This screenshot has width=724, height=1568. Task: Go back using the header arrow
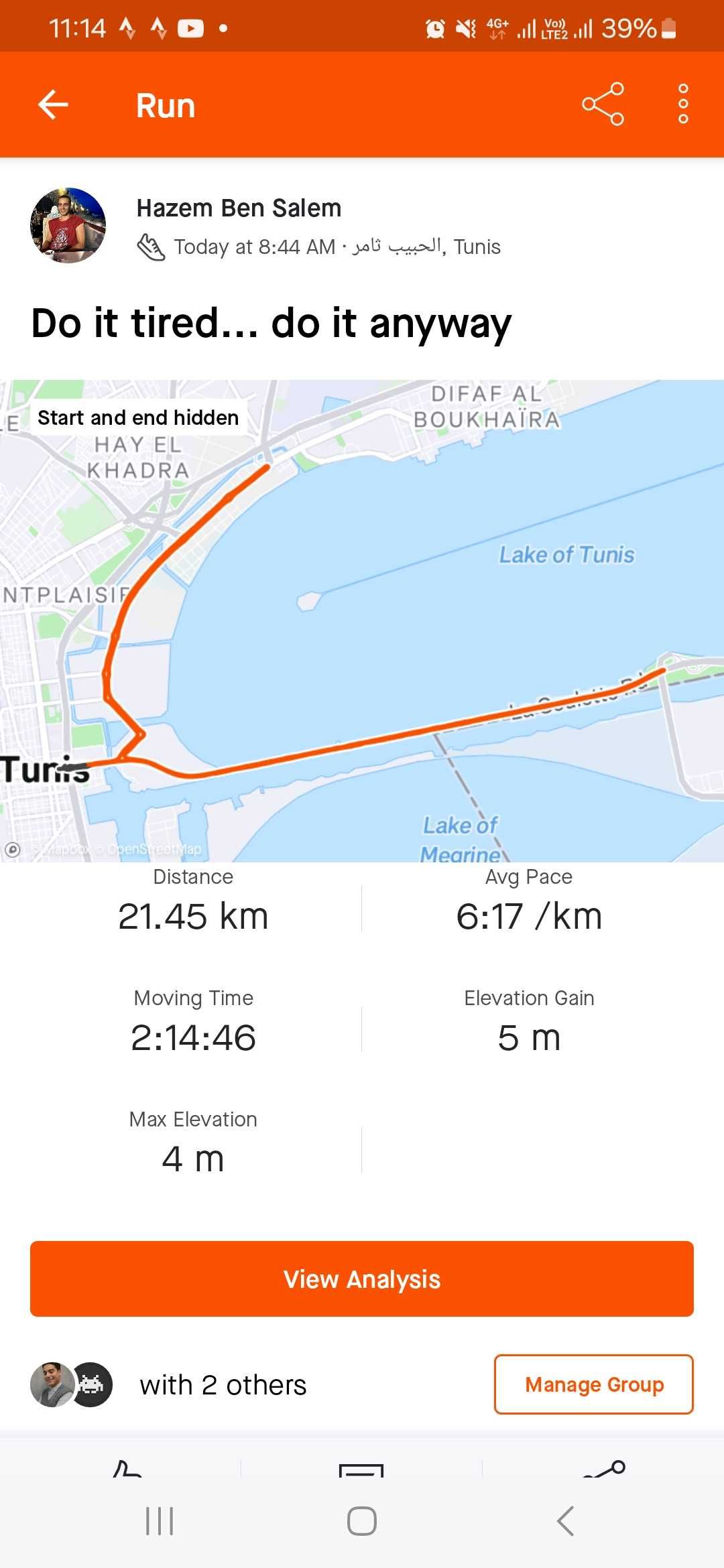click(x=53, y=105)
